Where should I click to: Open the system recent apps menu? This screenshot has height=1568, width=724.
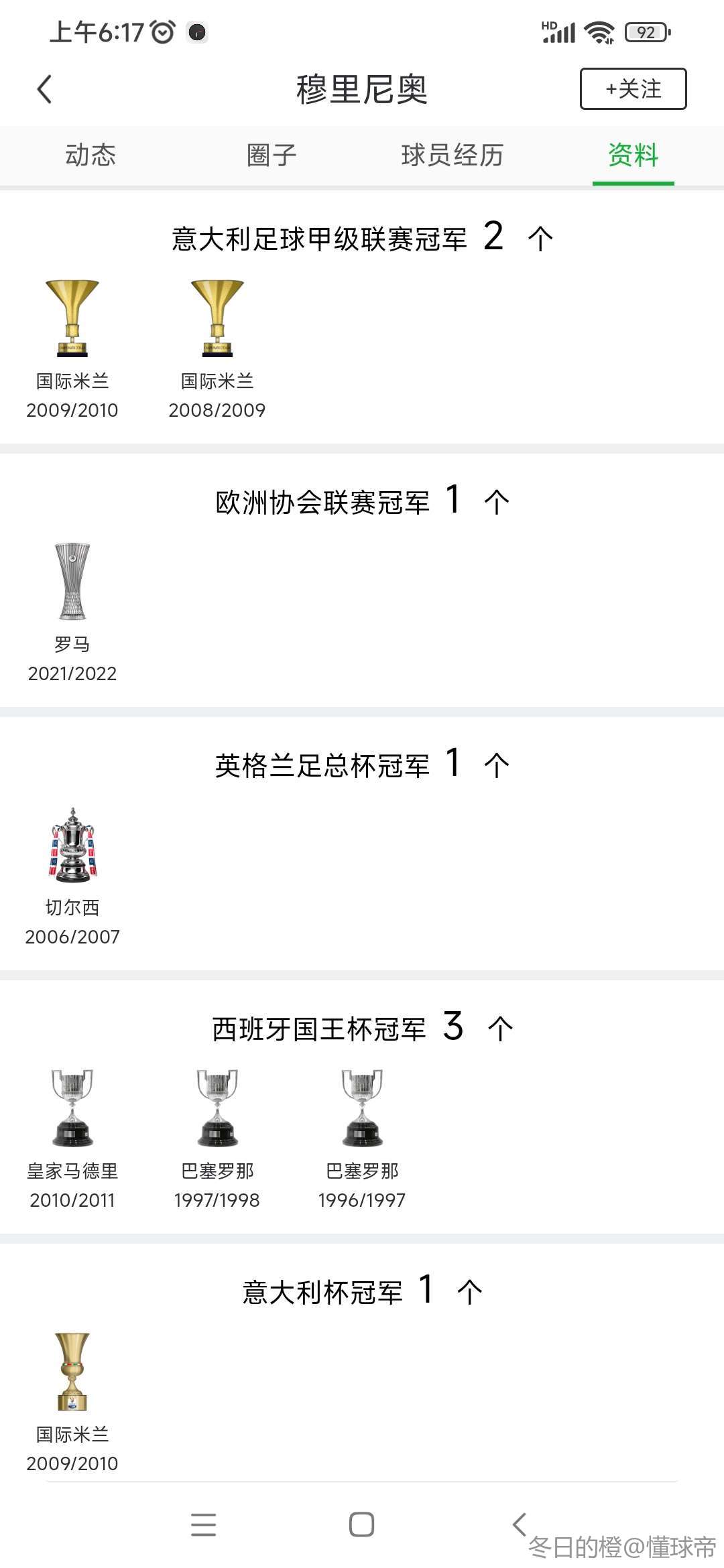[x=203, y=1524]
